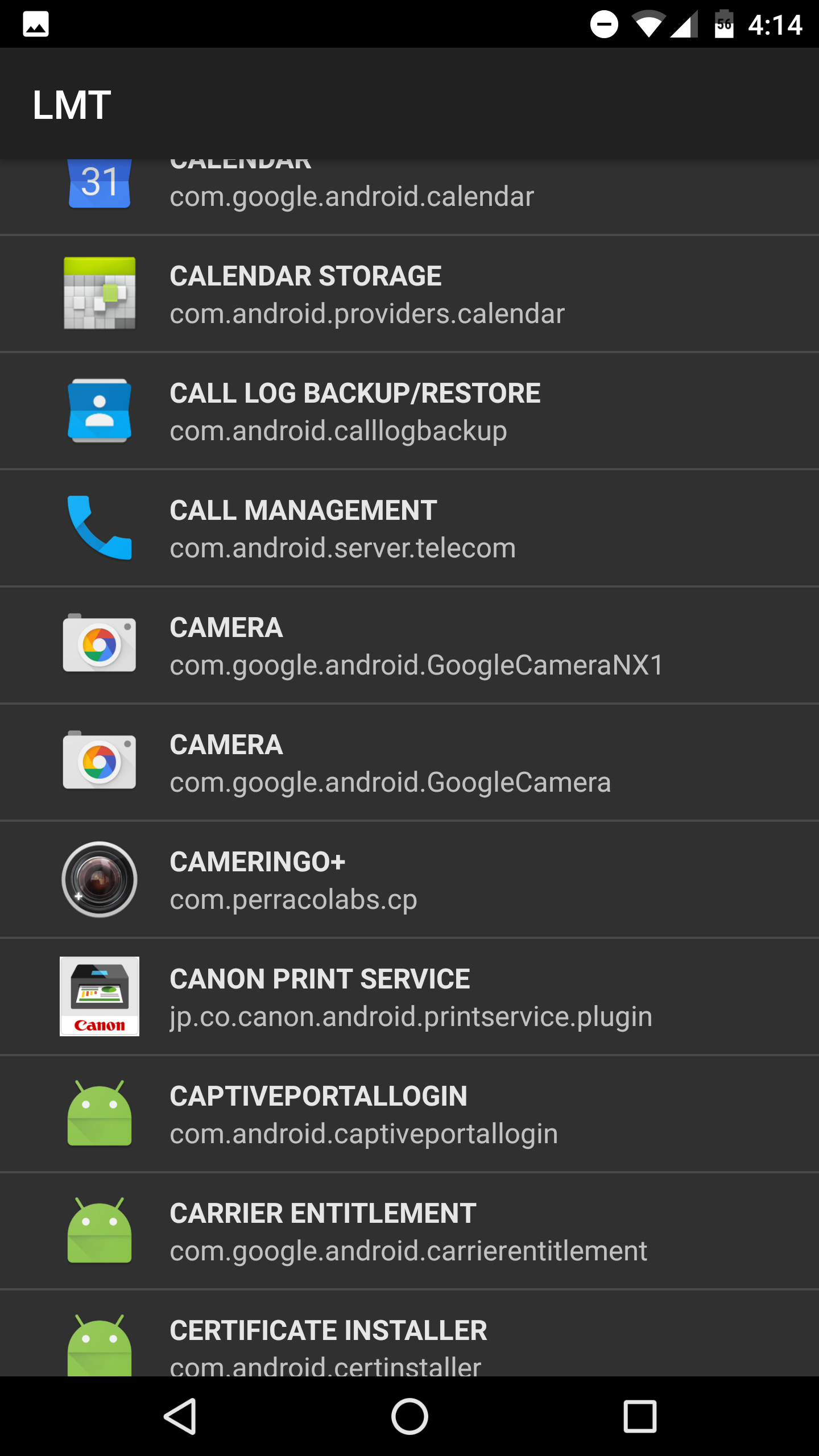Select Camera with package com.google.android.GoogleCamera

[409, 762]
